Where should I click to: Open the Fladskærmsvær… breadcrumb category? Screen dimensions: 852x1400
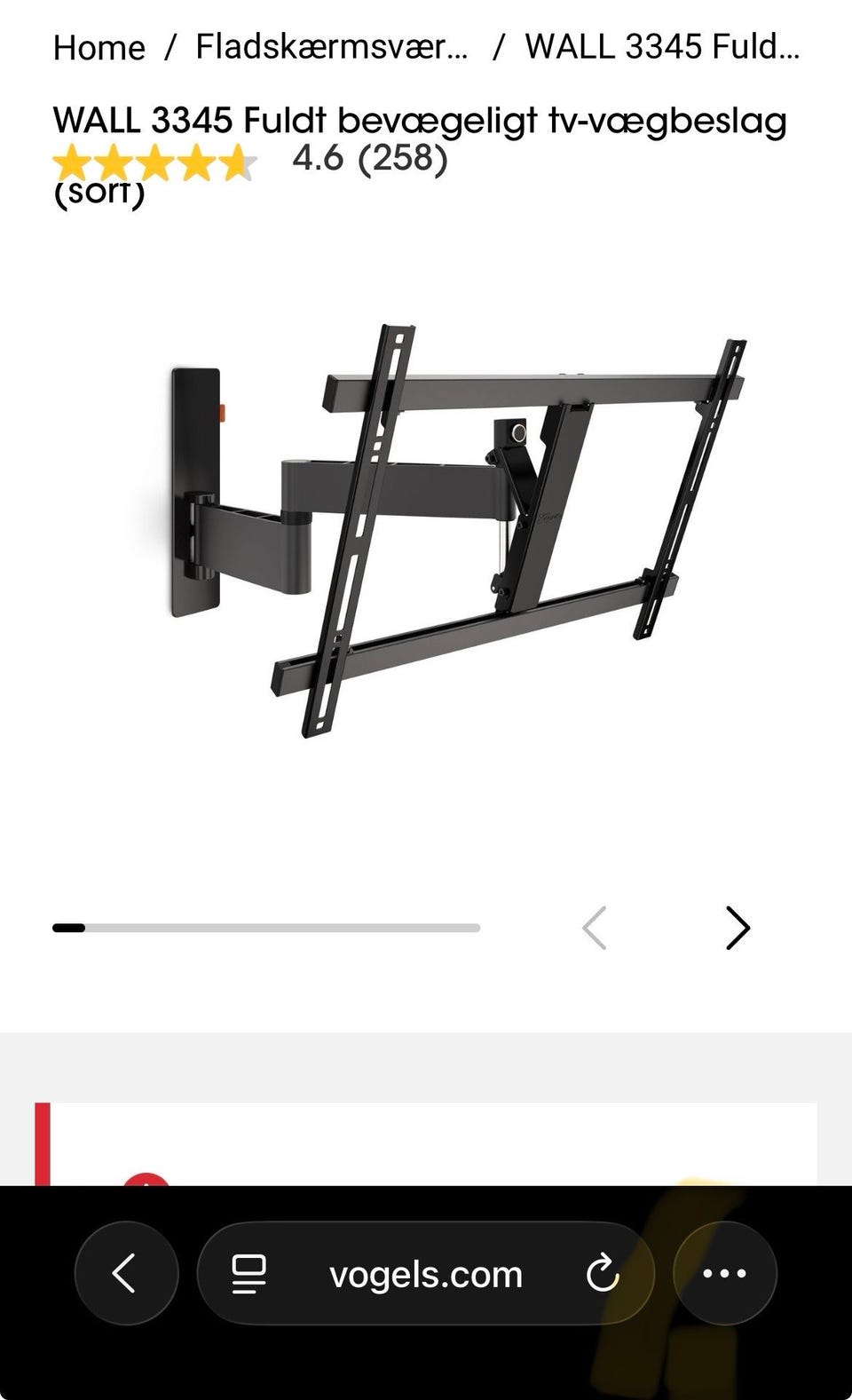point(332,47)
